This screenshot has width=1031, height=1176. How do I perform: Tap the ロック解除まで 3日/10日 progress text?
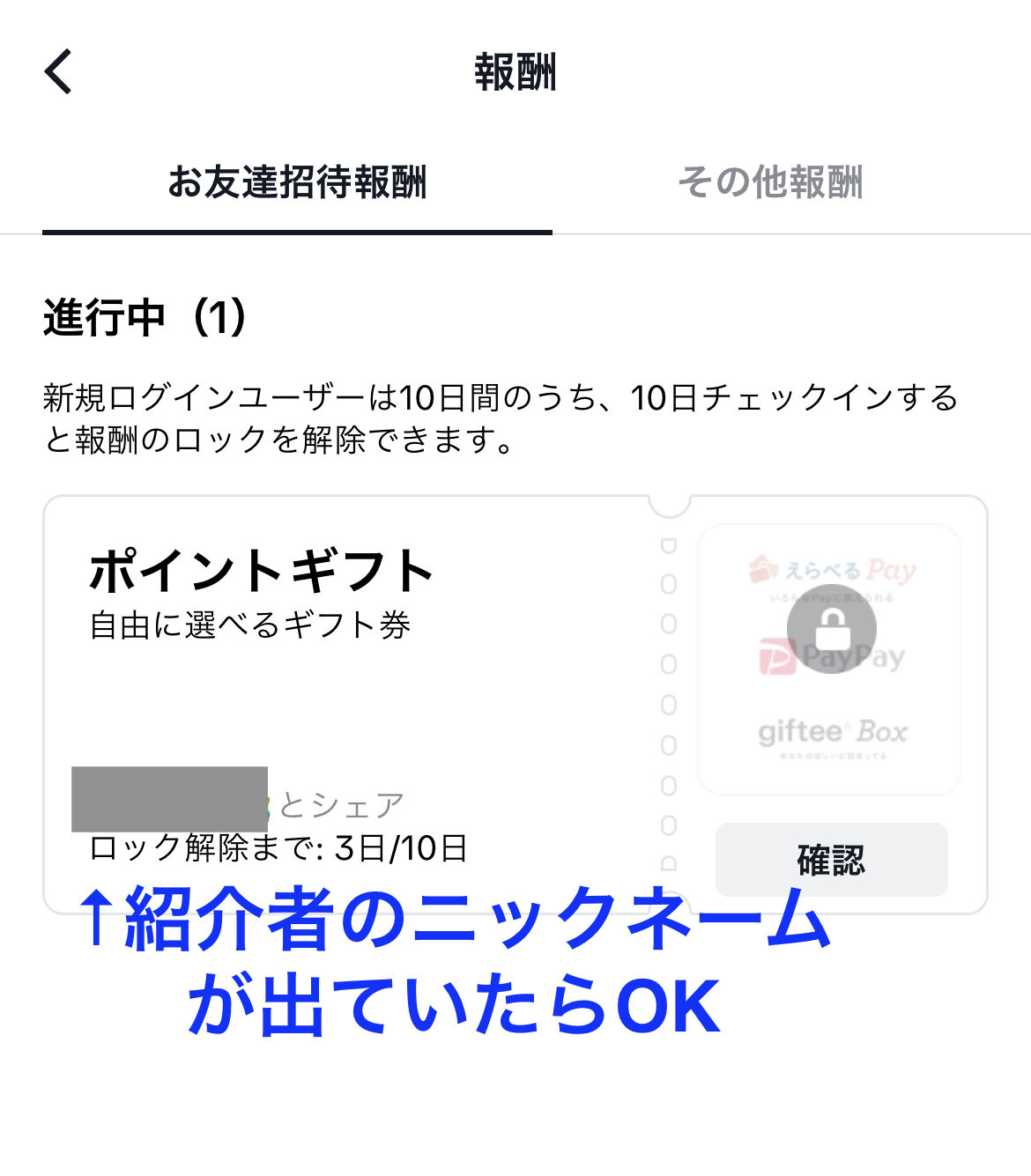[x=280, y=850]
